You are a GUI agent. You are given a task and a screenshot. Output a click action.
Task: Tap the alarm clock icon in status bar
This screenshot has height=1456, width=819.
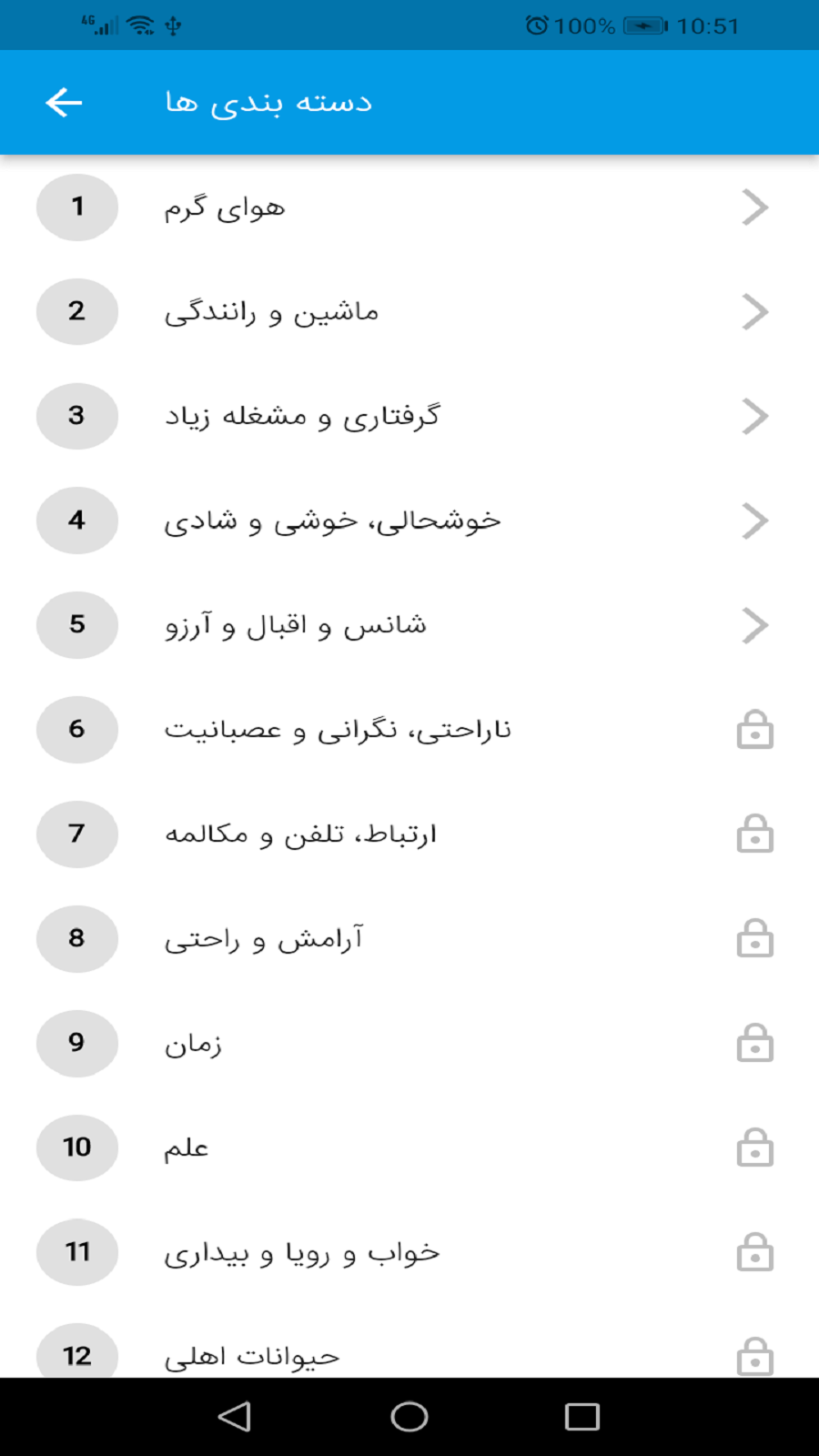tap(535, 25)
